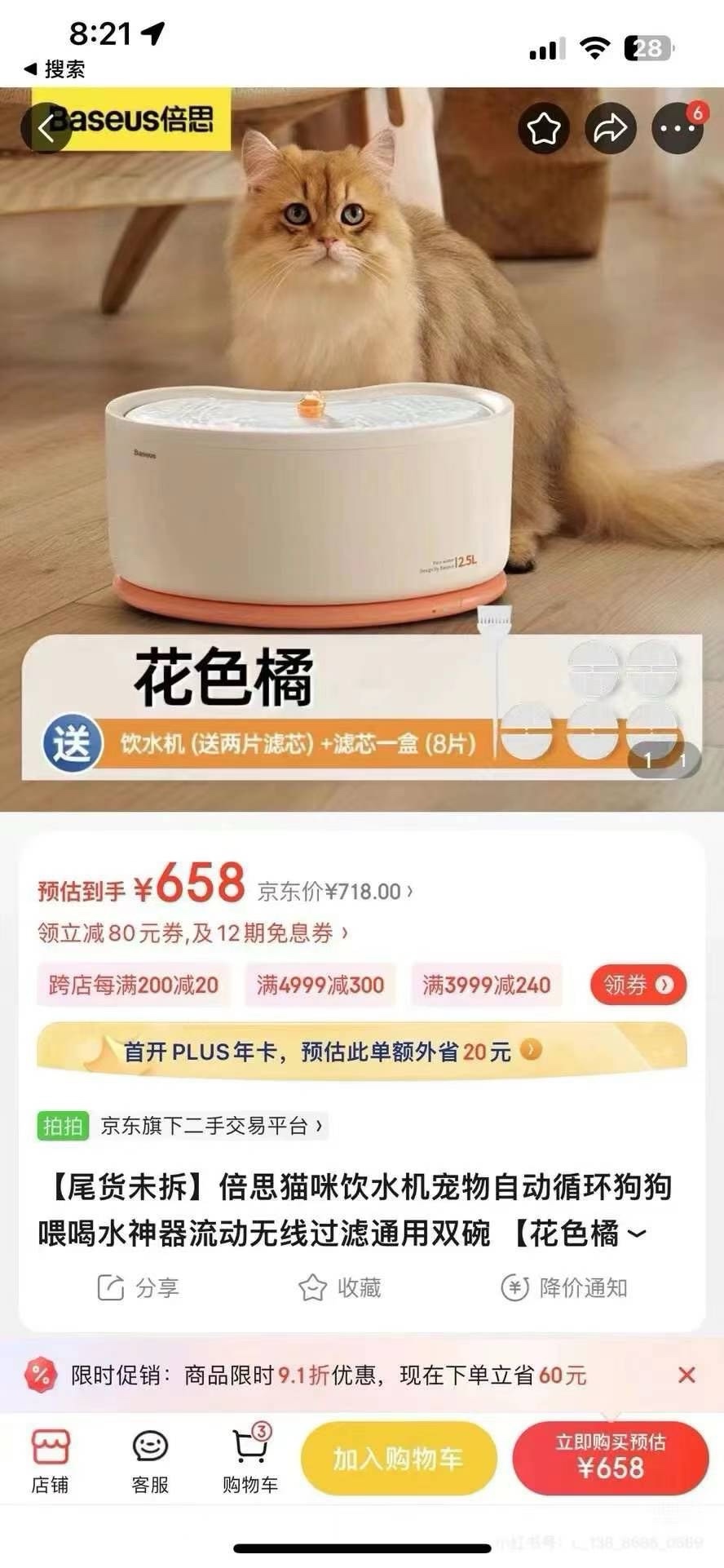Go back using the arrow icon
This screenshot has width=724, height=1568.
point(46,128)
